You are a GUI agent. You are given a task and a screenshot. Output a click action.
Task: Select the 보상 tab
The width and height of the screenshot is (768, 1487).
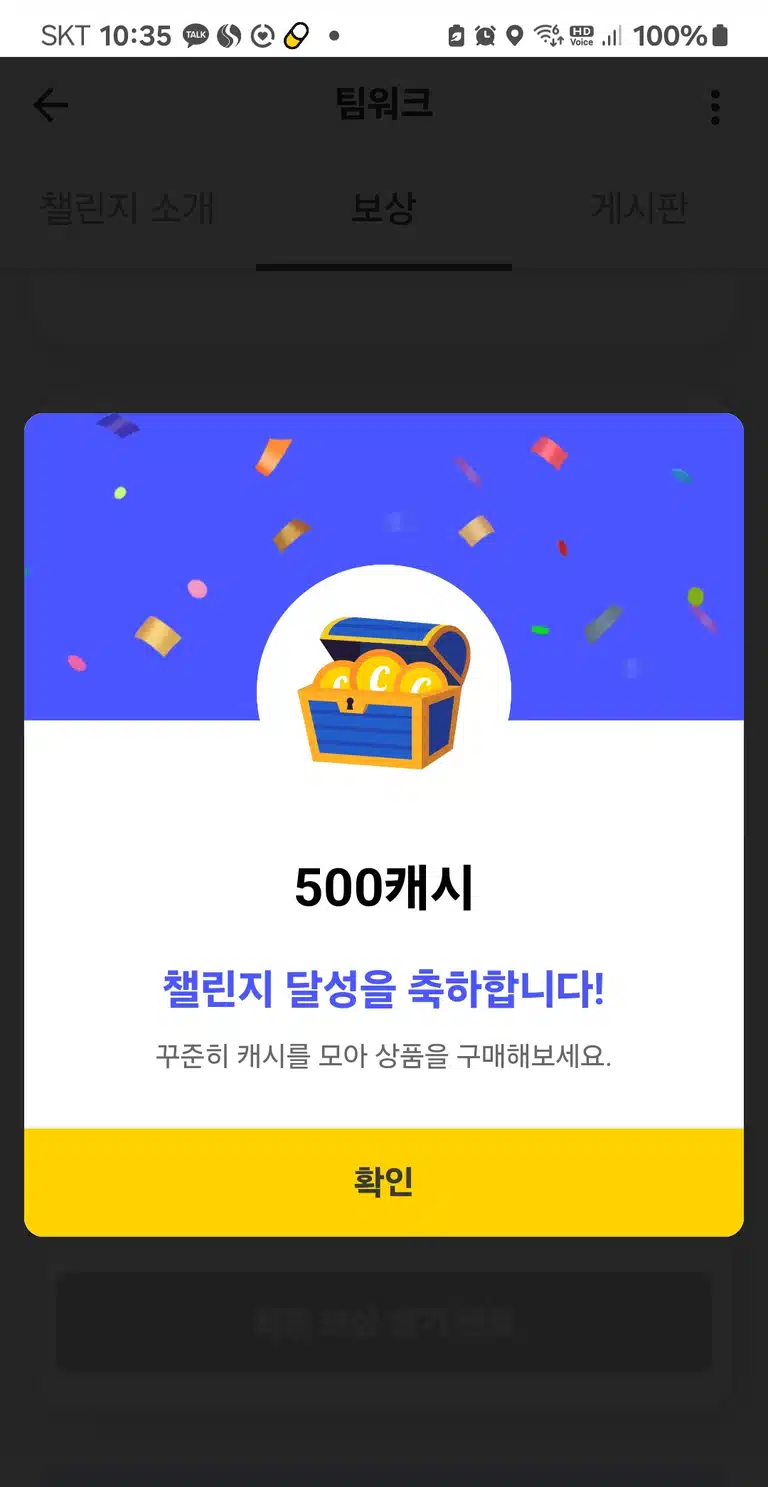tap(384, 208)
